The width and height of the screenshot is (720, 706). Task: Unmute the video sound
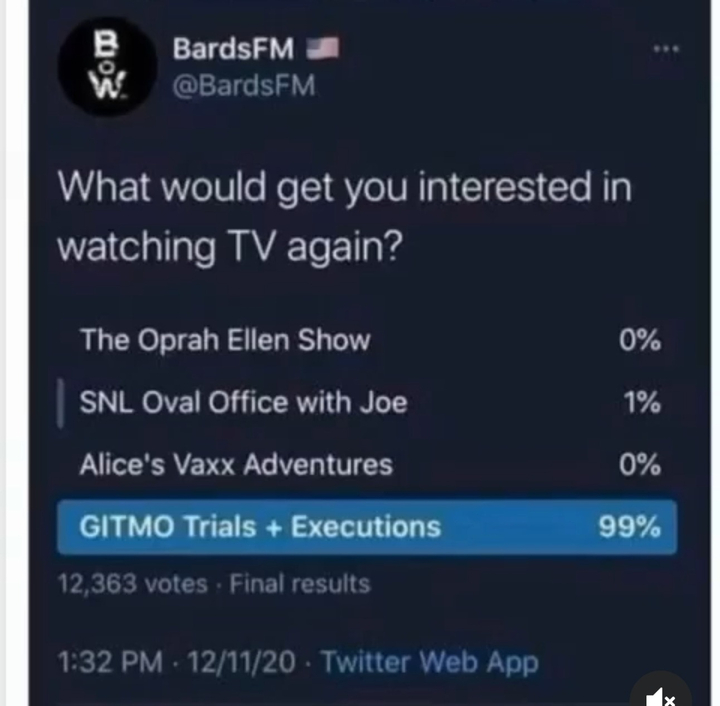point(661,692)
